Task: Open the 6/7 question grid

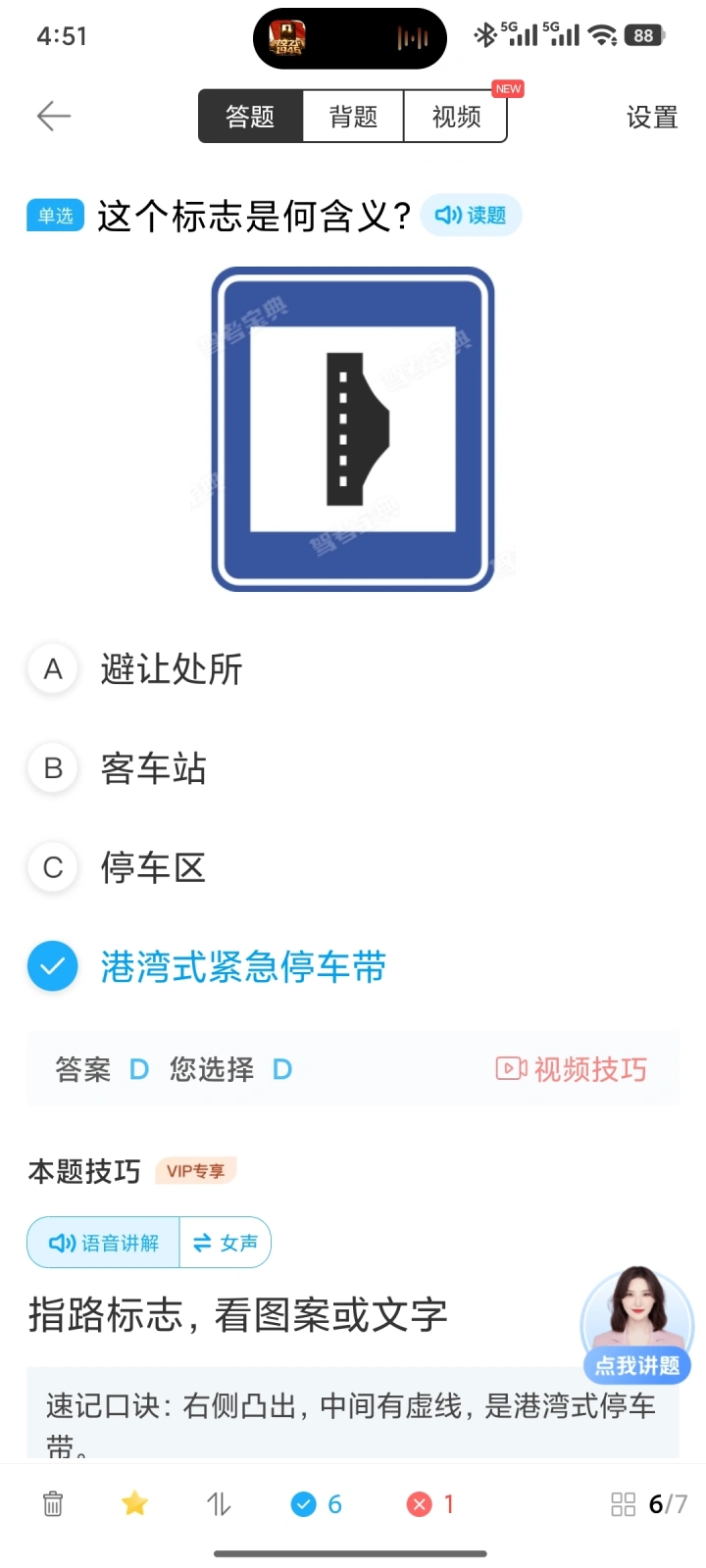Action: click(649, 1504)
